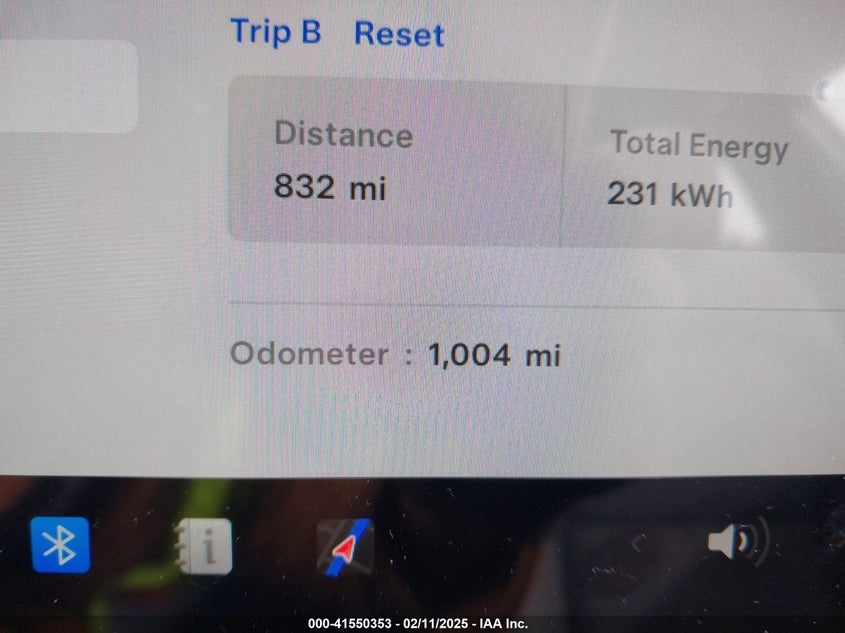Tap the volume speaker icon

(x=736, y=542)
